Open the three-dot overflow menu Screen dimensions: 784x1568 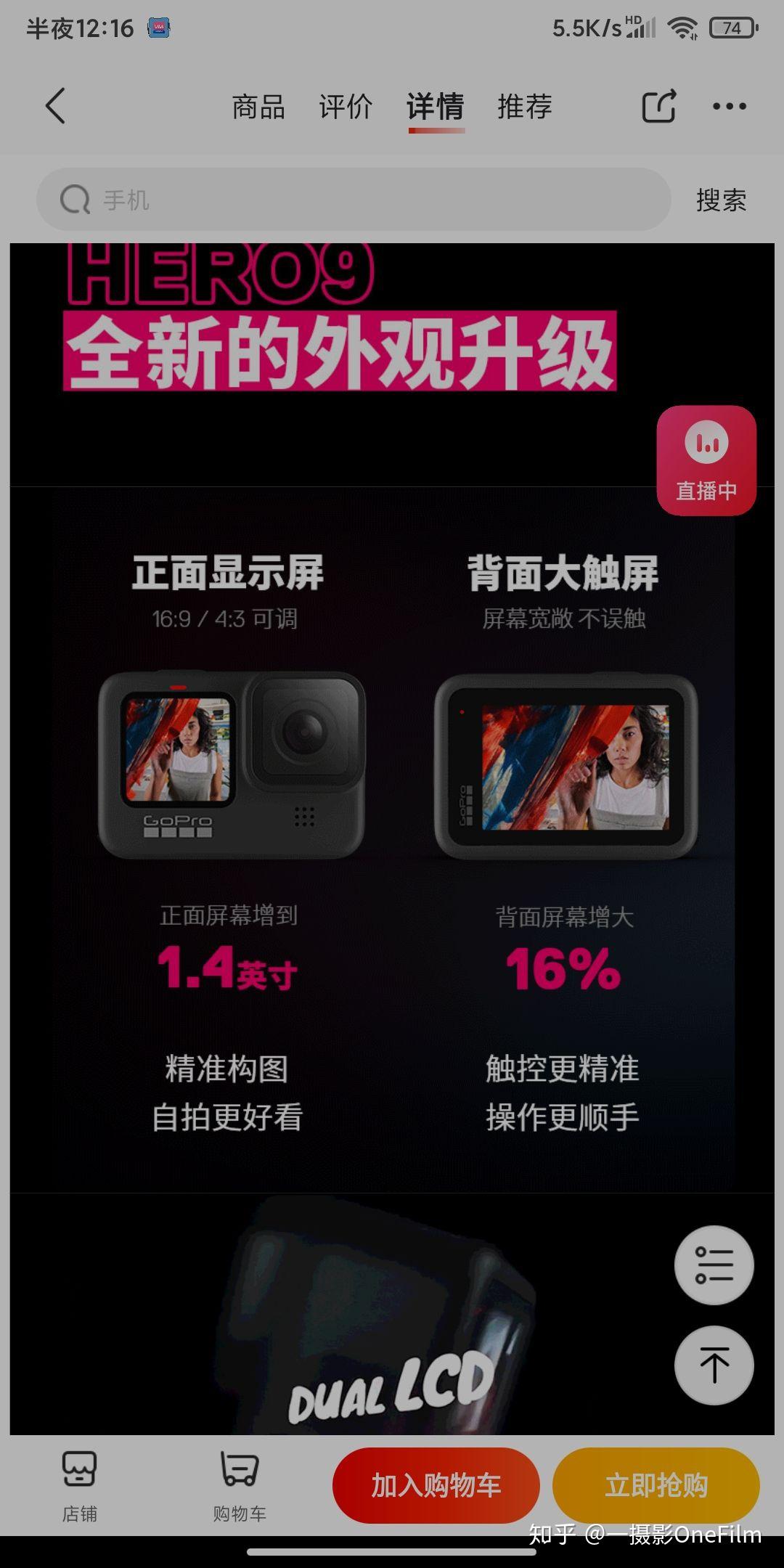pyautogui.click(x=729, y=106)
